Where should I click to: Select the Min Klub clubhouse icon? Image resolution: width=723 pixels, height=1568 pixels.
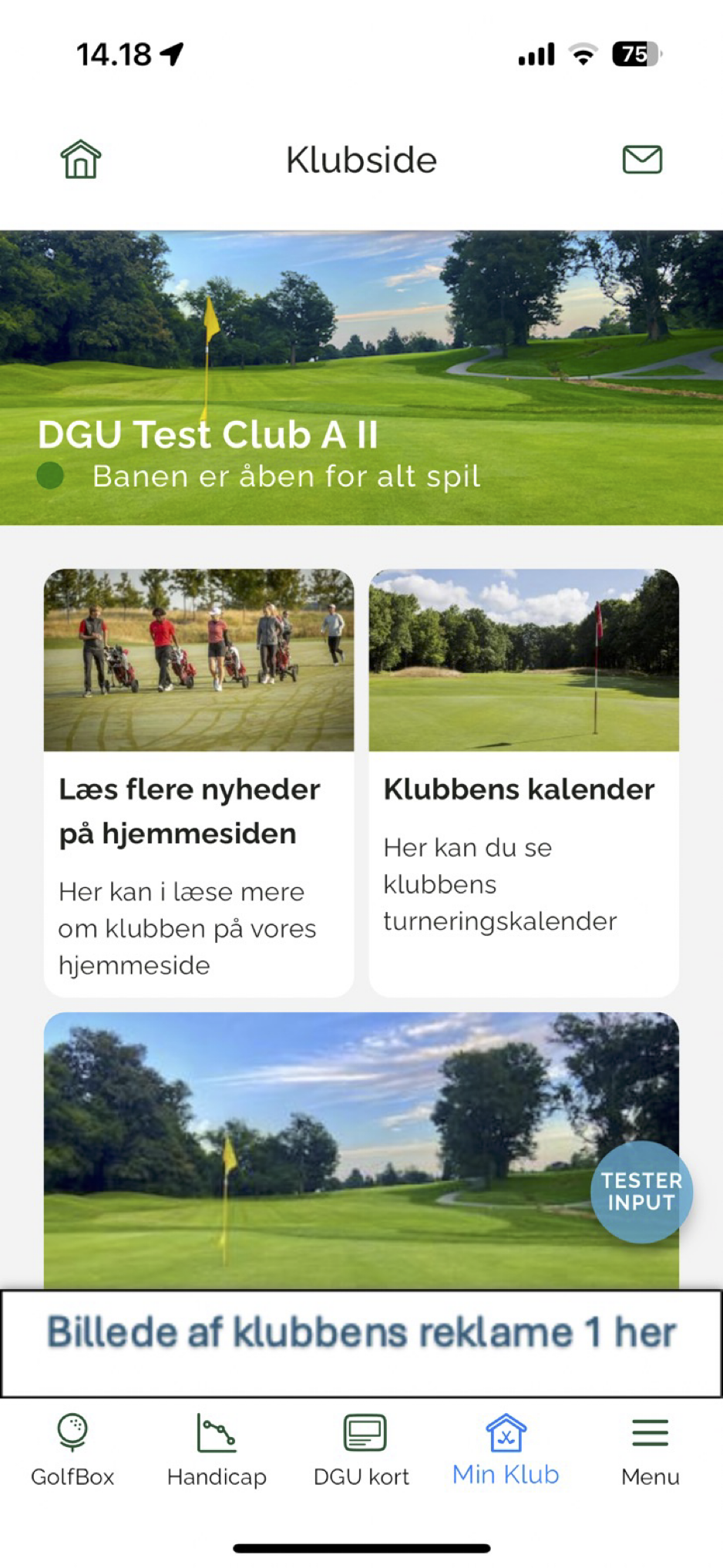506,1432
